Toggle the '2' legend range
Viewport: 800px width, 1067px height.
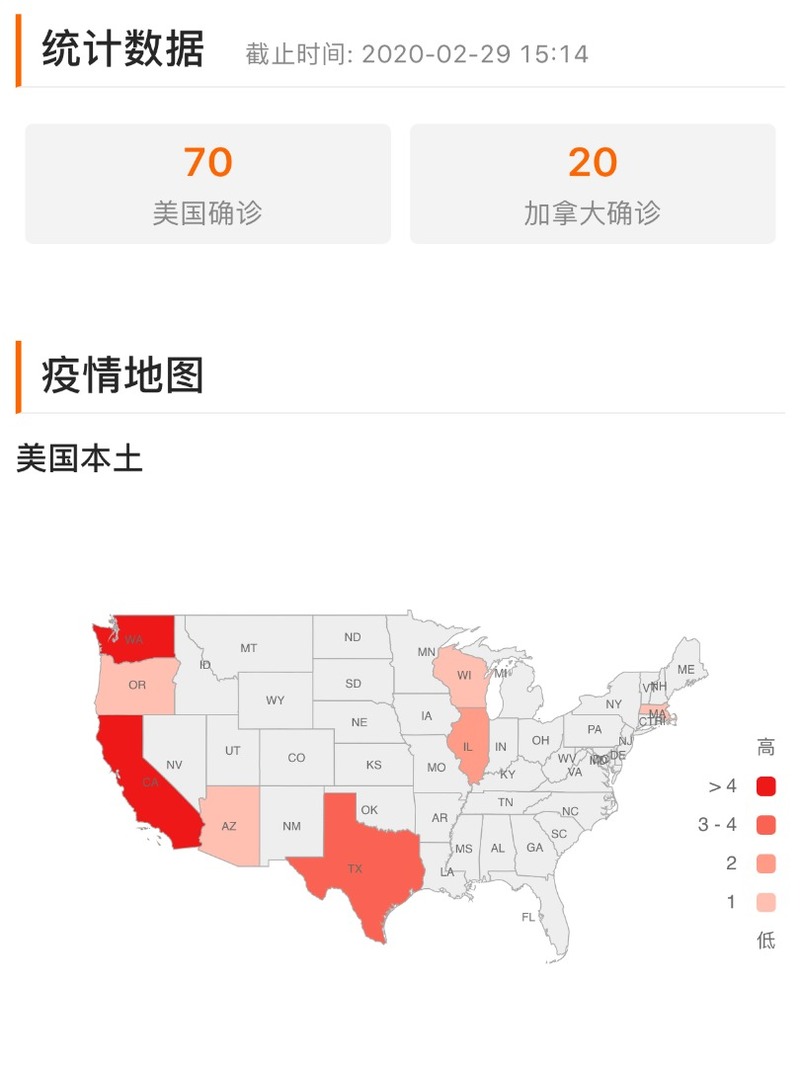pyautogui.click(x=767, y=863)
